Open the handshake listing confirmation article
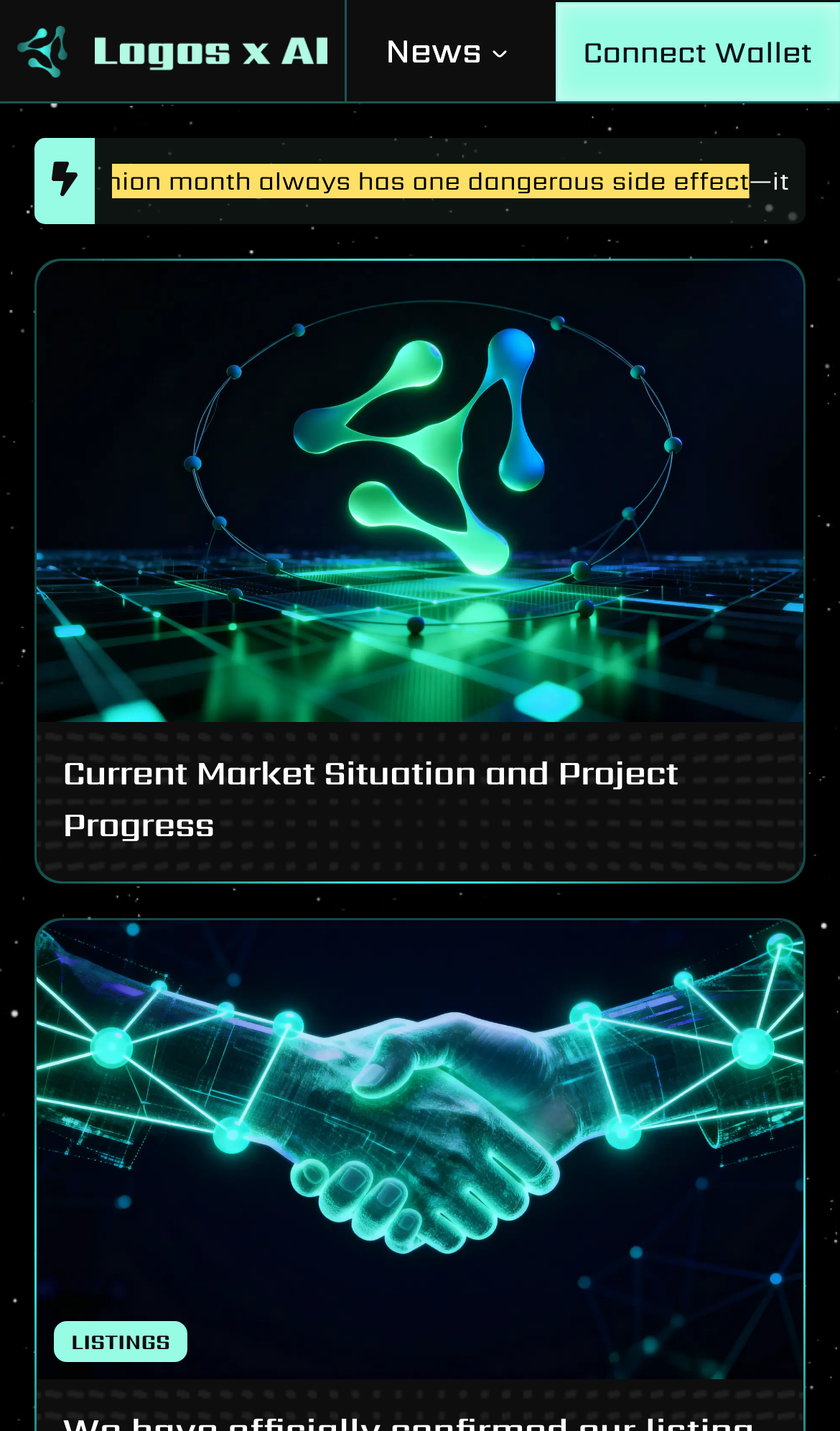The height and width of the screenshot is (1431, 840). tap(420, 1175)
